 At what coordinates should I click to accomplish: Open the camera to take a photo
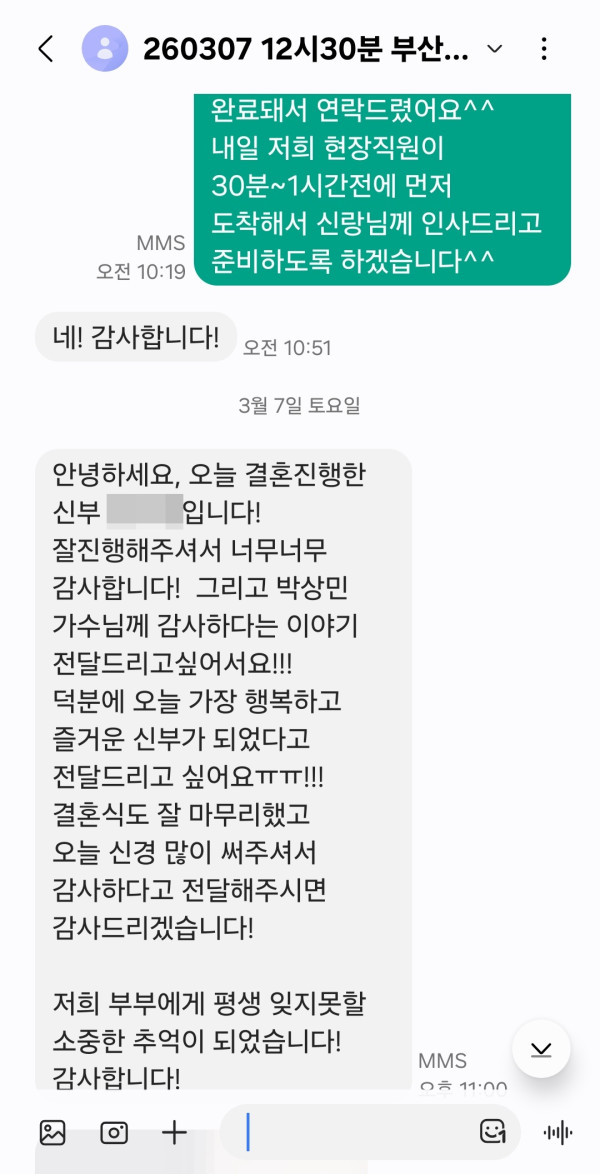coord(114,1132)
